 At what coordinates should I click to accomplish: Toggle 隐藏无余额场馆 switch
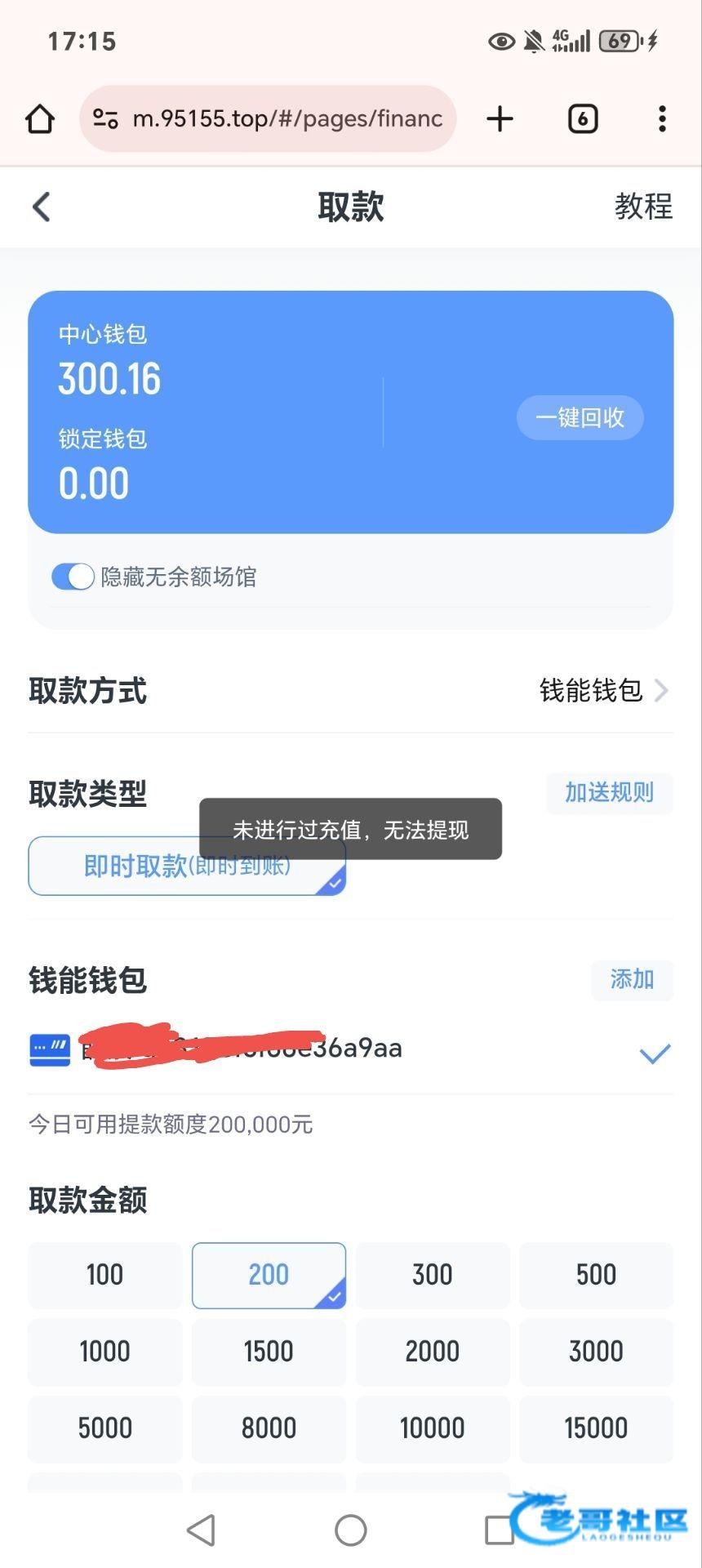click(73, 577)
